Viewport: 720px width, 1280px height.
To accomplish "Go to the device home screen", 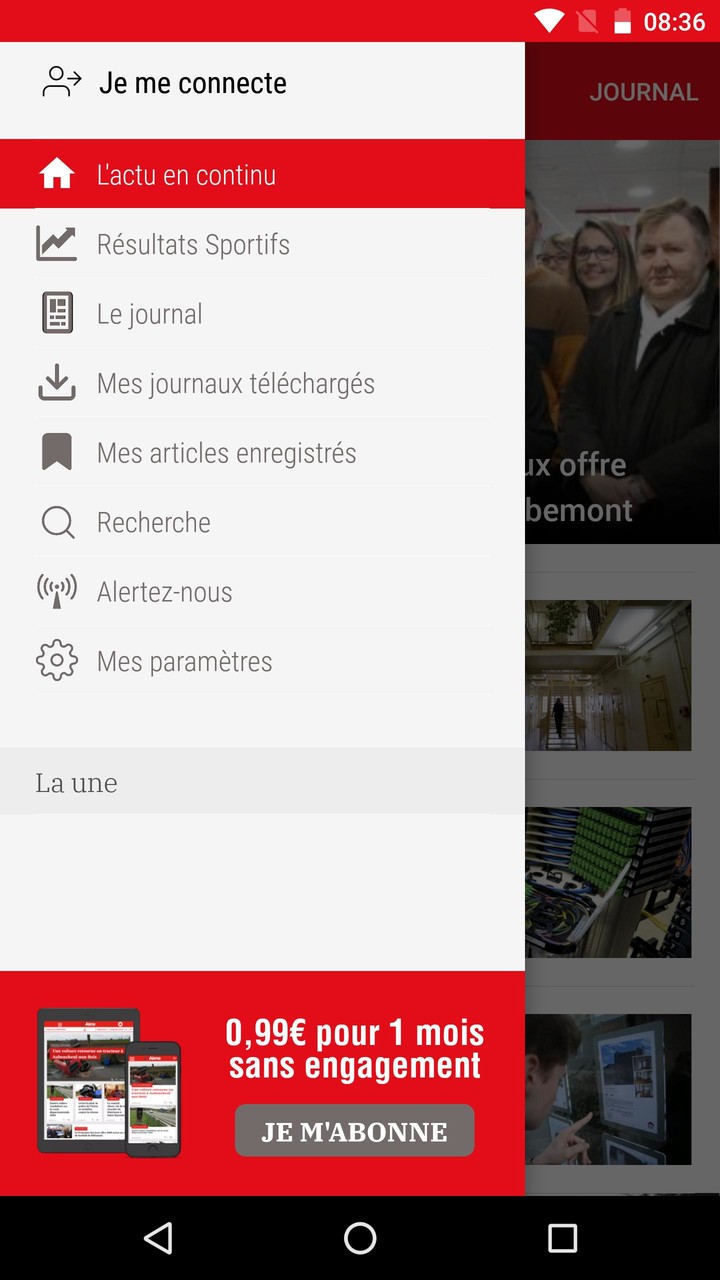I will pyautogui.click(x=360, y=1238).
